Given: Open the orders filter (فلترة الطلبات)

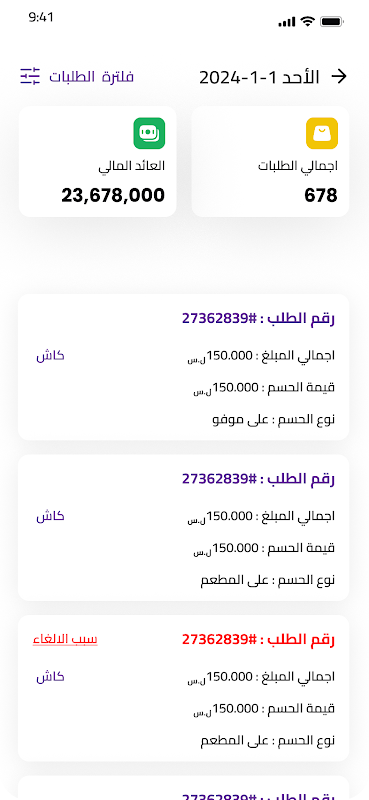Looking at the screenshot, I should click(77, 77).
